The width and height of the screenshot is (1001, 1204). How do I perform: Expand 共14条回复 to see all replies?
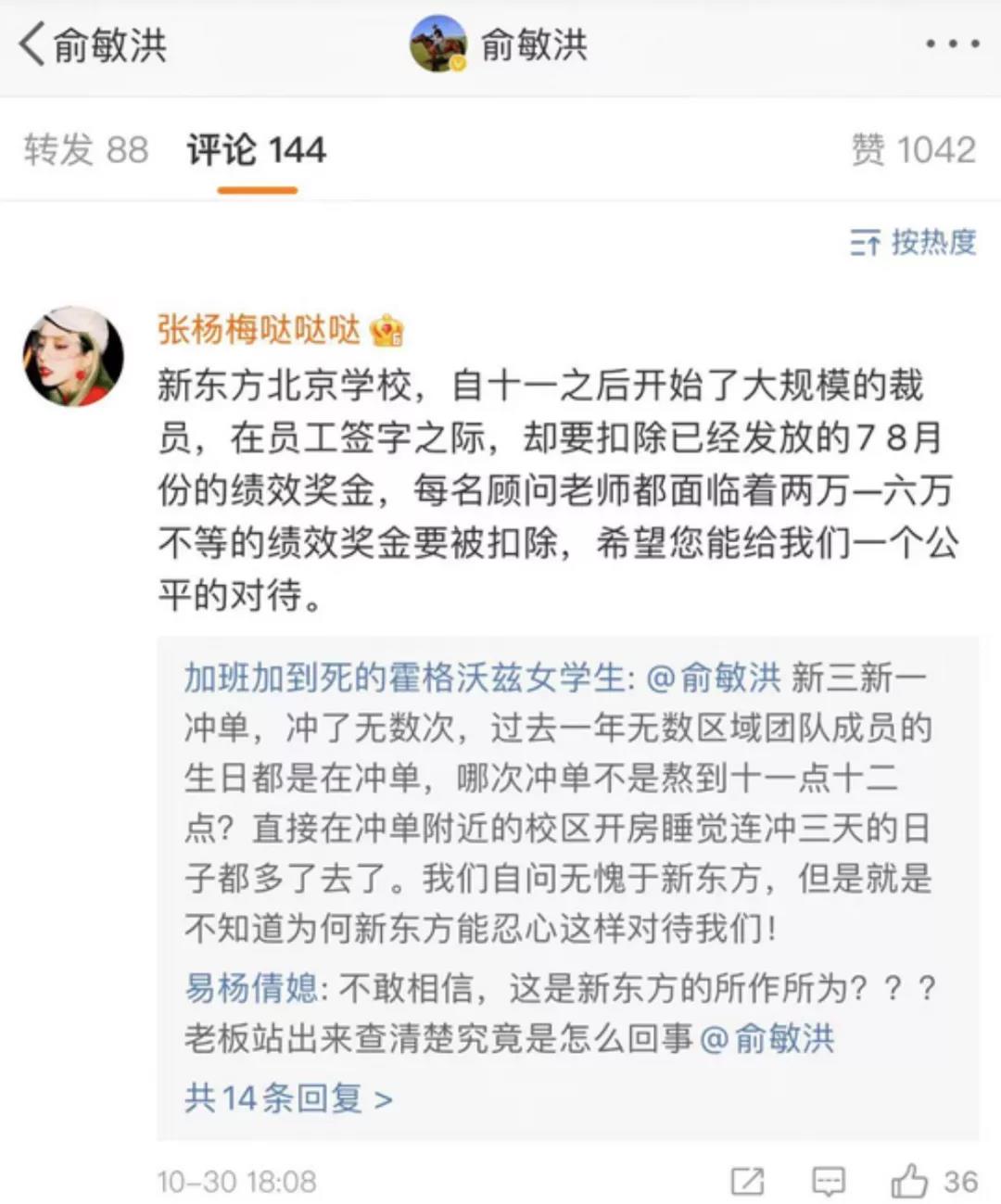click(288, 1099)
